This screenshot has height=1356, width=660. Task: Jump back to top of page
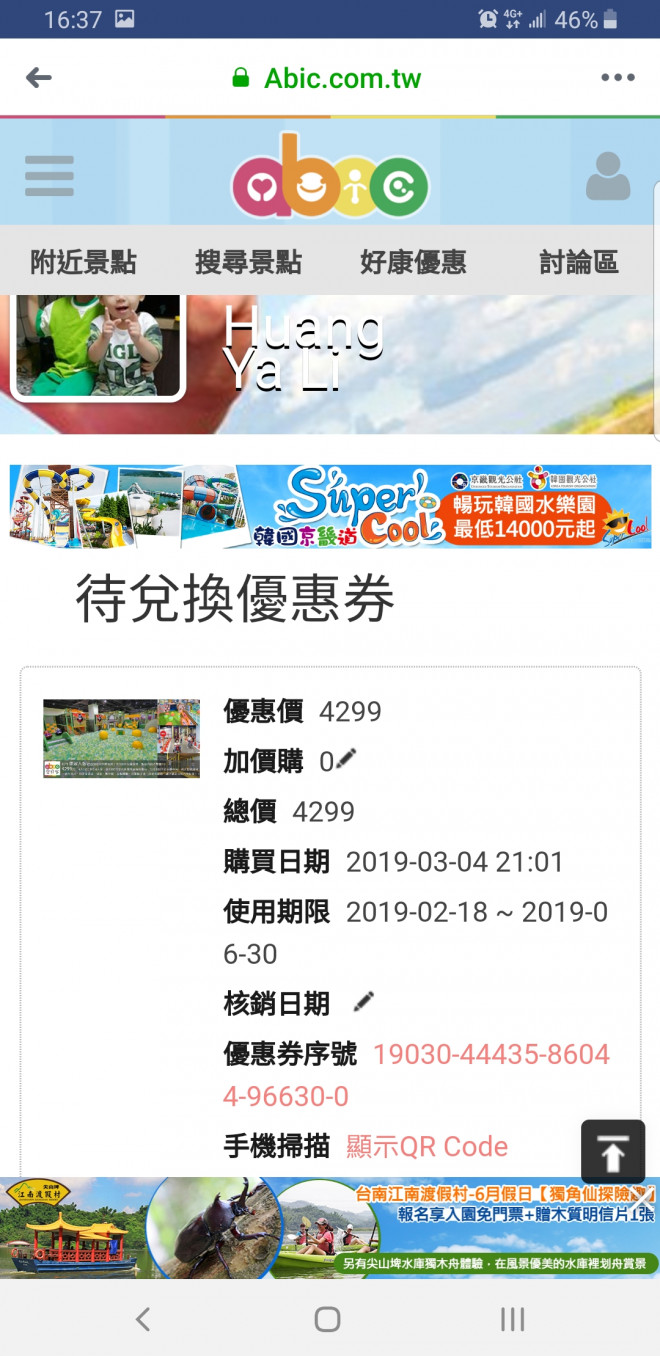coord(612,1153)
